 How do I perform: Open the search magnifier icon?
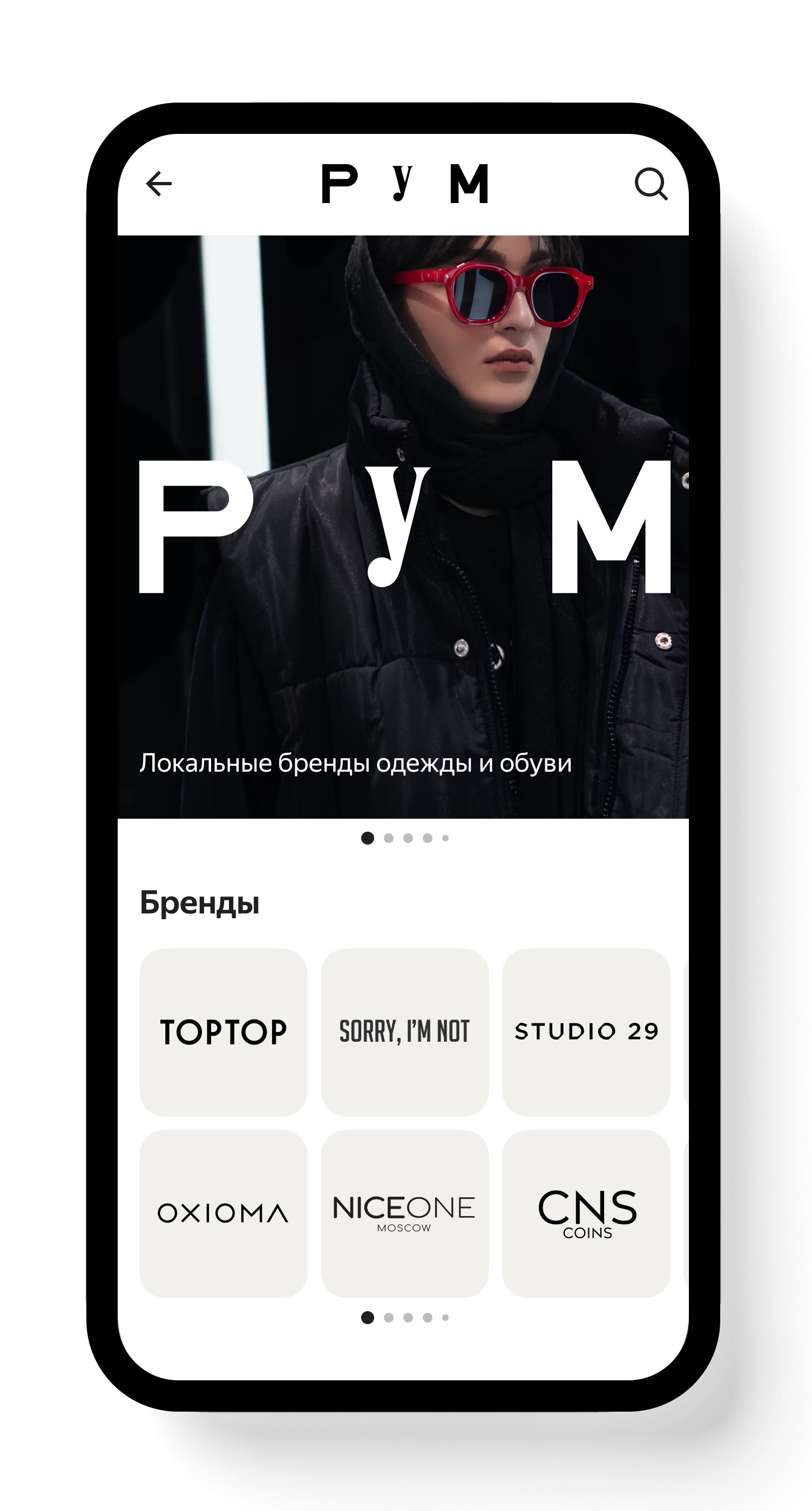click(x=651, y=184)
